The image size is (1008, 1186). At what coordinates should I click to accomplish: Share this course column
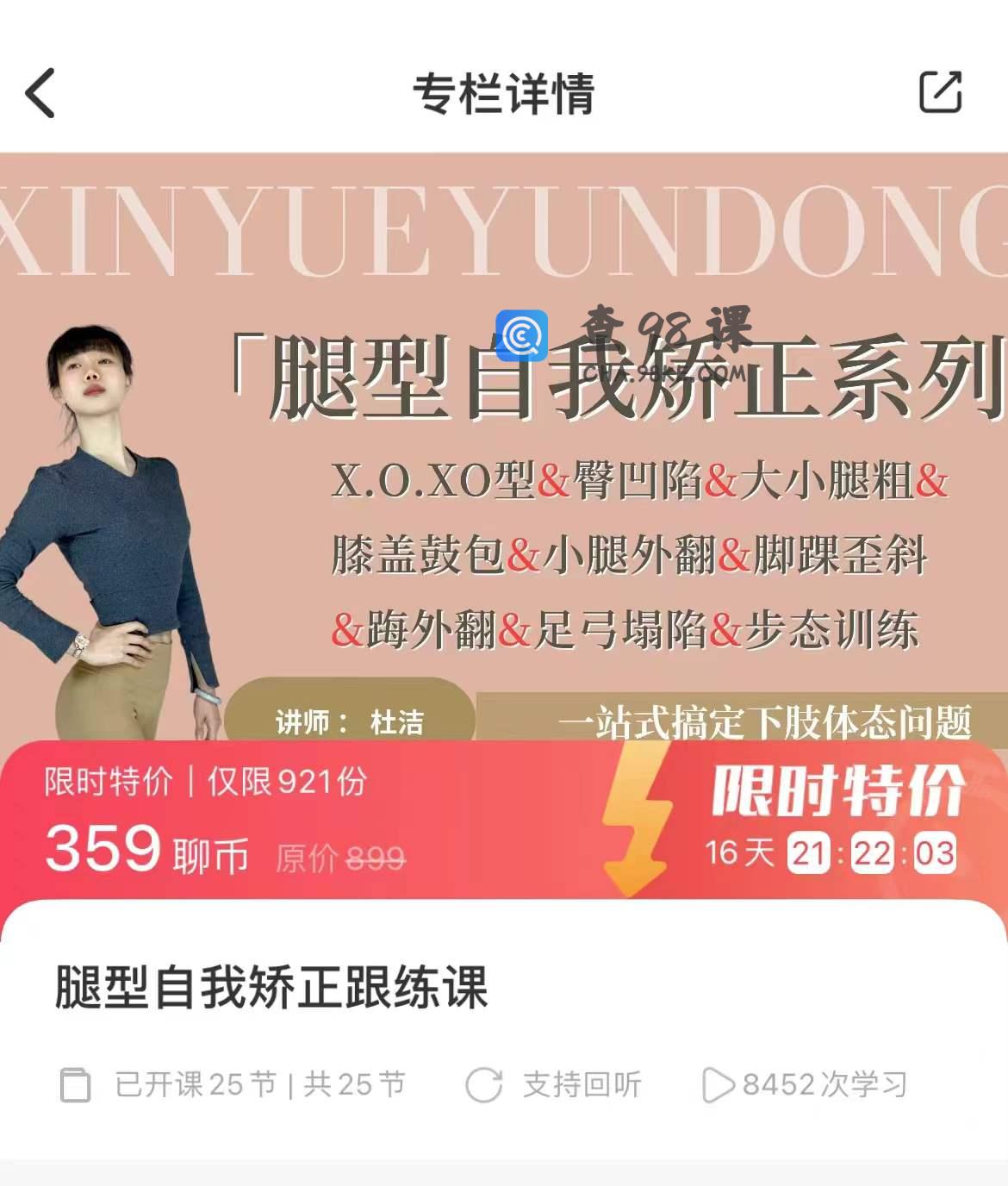tap(940, 92)
